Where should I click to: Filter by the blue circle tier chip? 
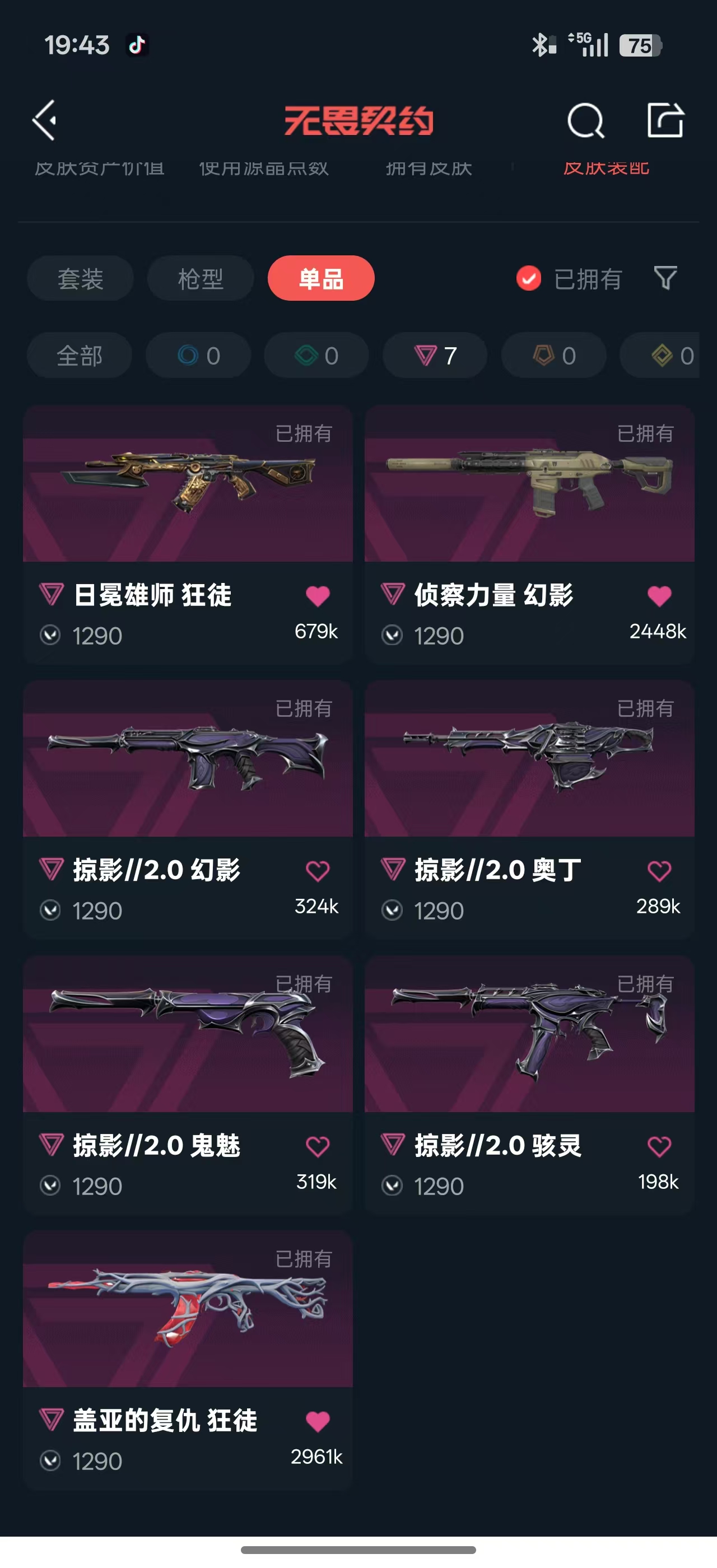click(198, 356)
